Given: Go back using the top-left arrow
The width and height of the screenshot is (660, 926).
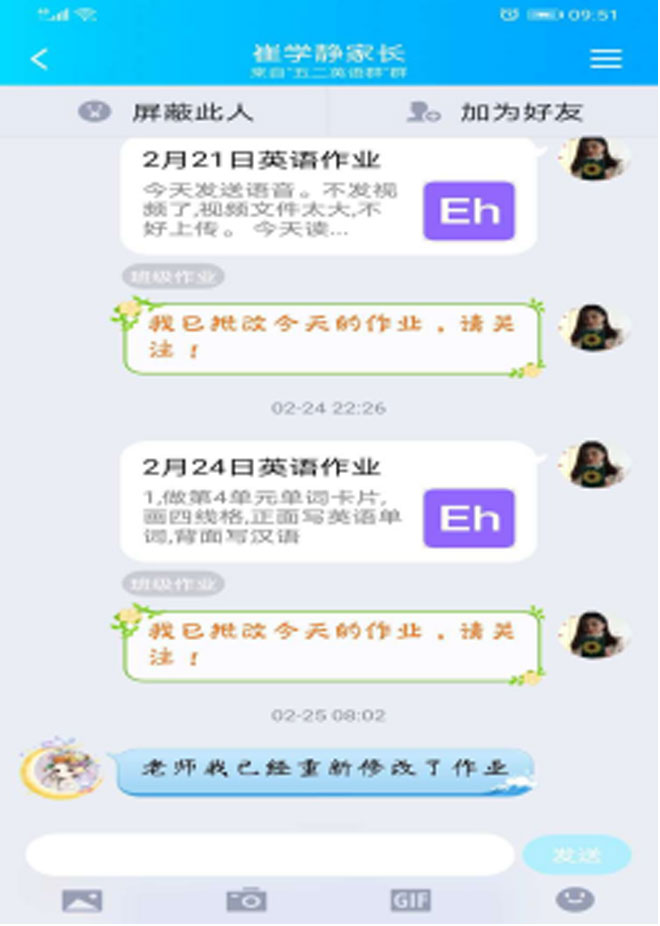Looking at the screenshot, I should 39,59.
